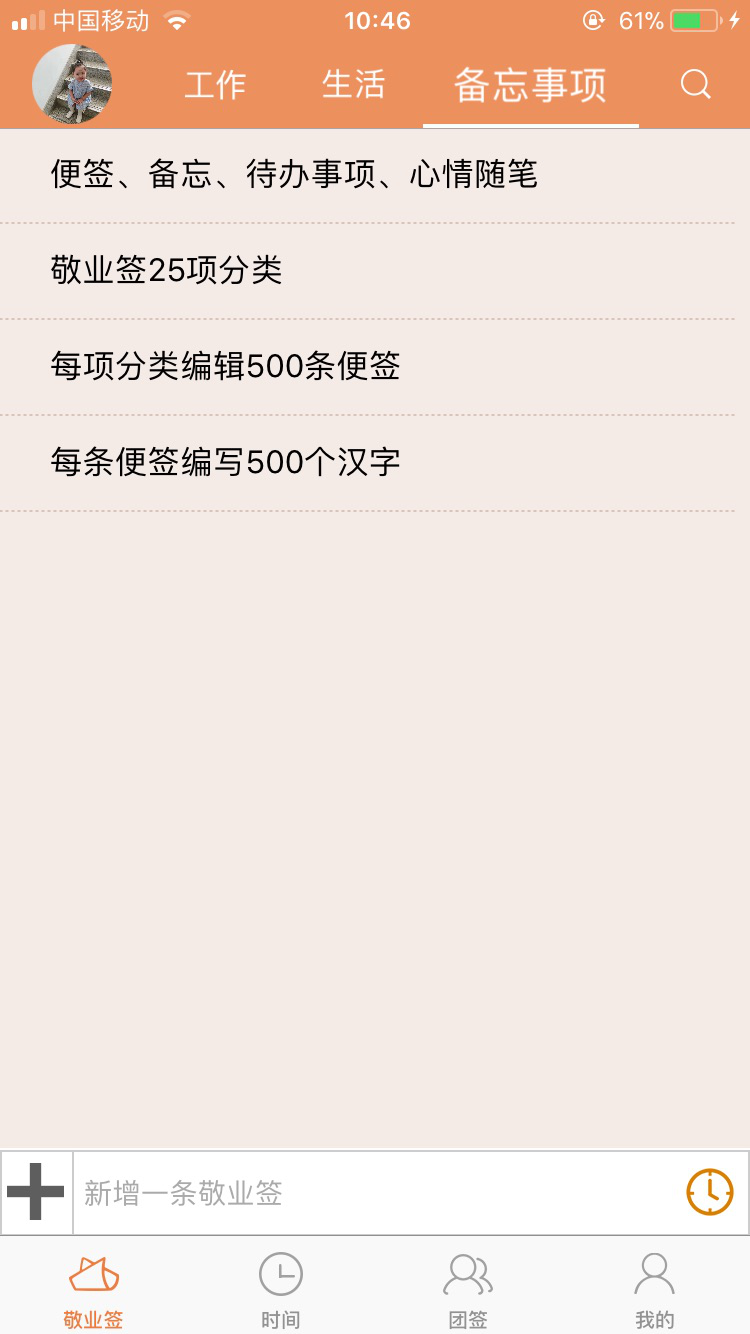The image size is (750, 1334).
Task: Switch to the 工作 tab
Action: (x=215, y=85)
